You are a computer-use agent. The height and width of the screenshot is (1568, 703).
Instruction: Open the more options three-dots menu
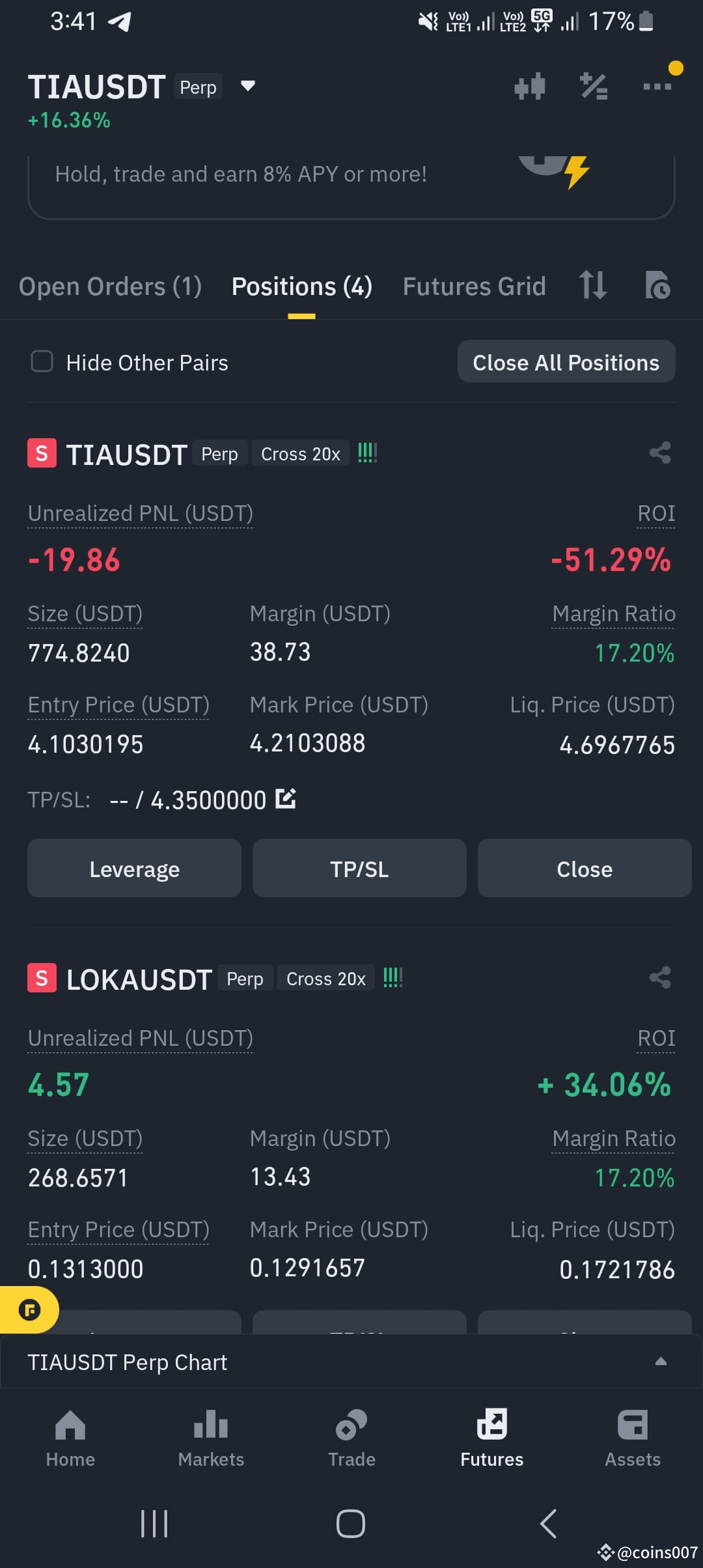click(656, 85)
